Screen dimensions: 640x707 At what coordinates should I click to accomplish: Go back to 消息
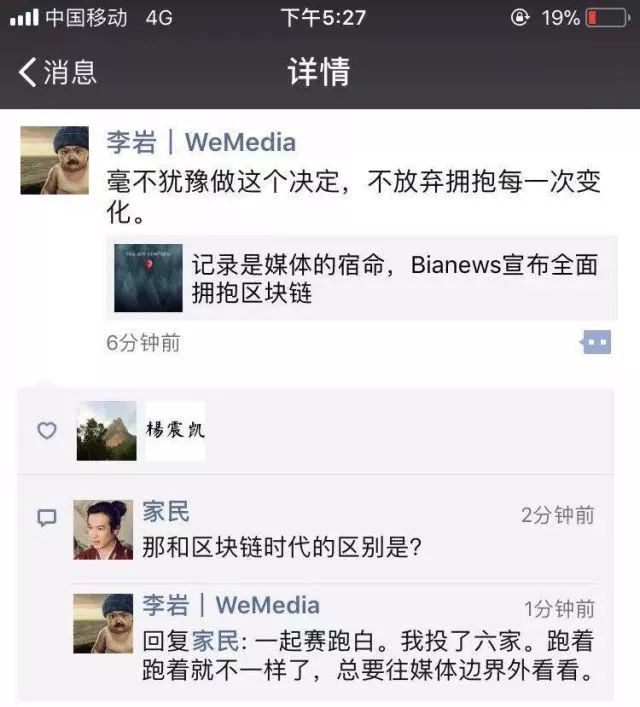click(58, 72)
